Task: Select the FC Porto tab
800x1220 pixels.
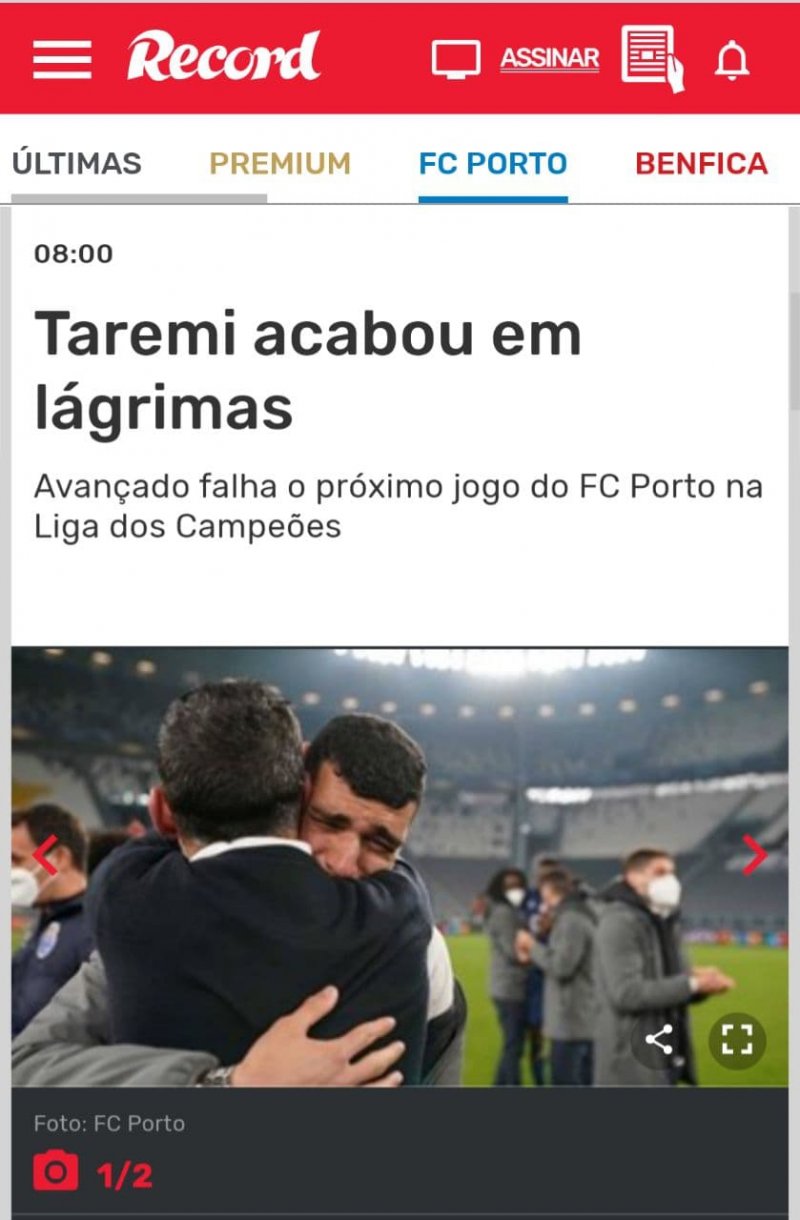Action: (x=493, y=163)
